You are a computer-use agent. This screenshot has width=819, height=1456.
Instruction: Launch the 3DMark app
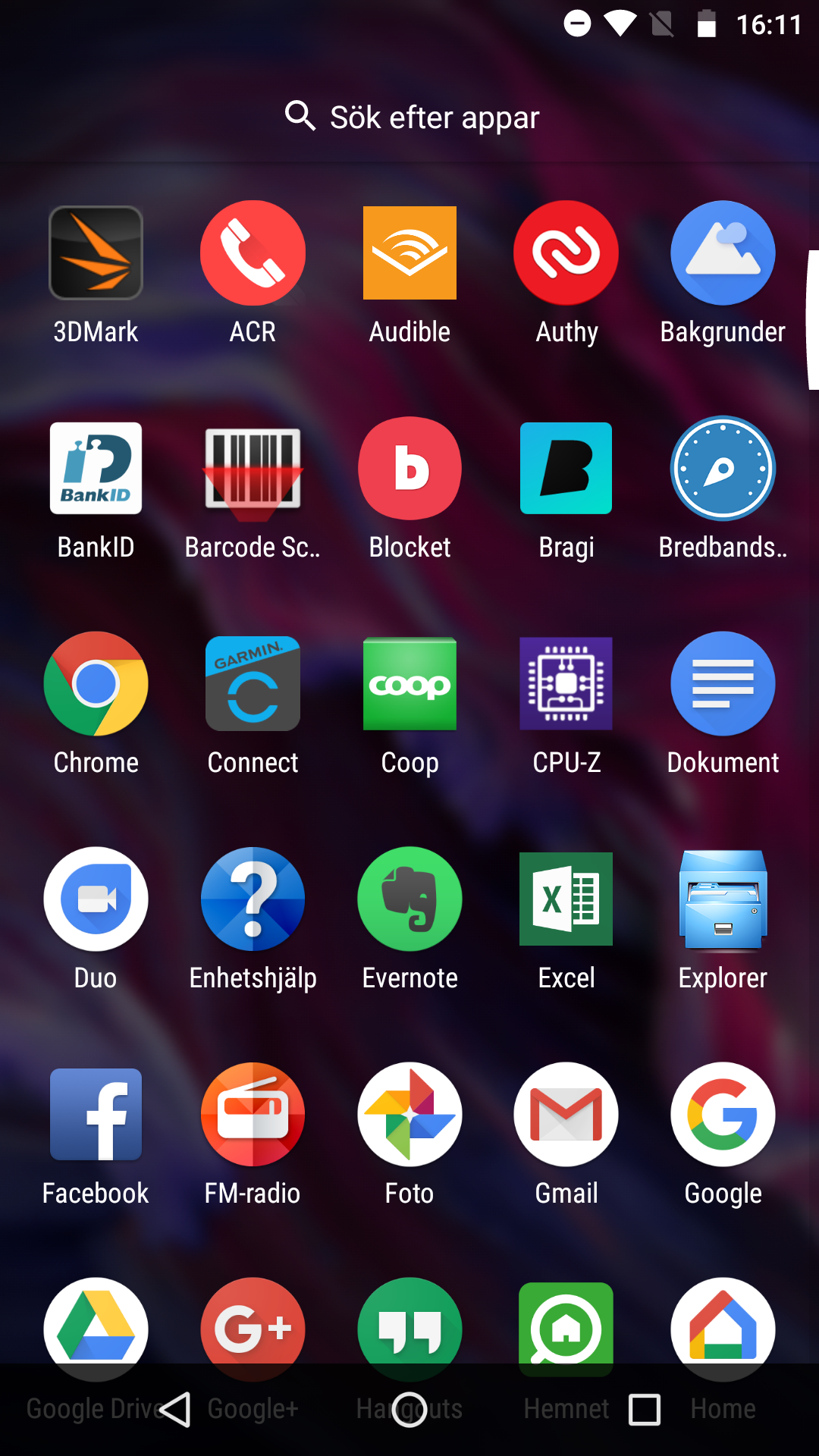96,253
